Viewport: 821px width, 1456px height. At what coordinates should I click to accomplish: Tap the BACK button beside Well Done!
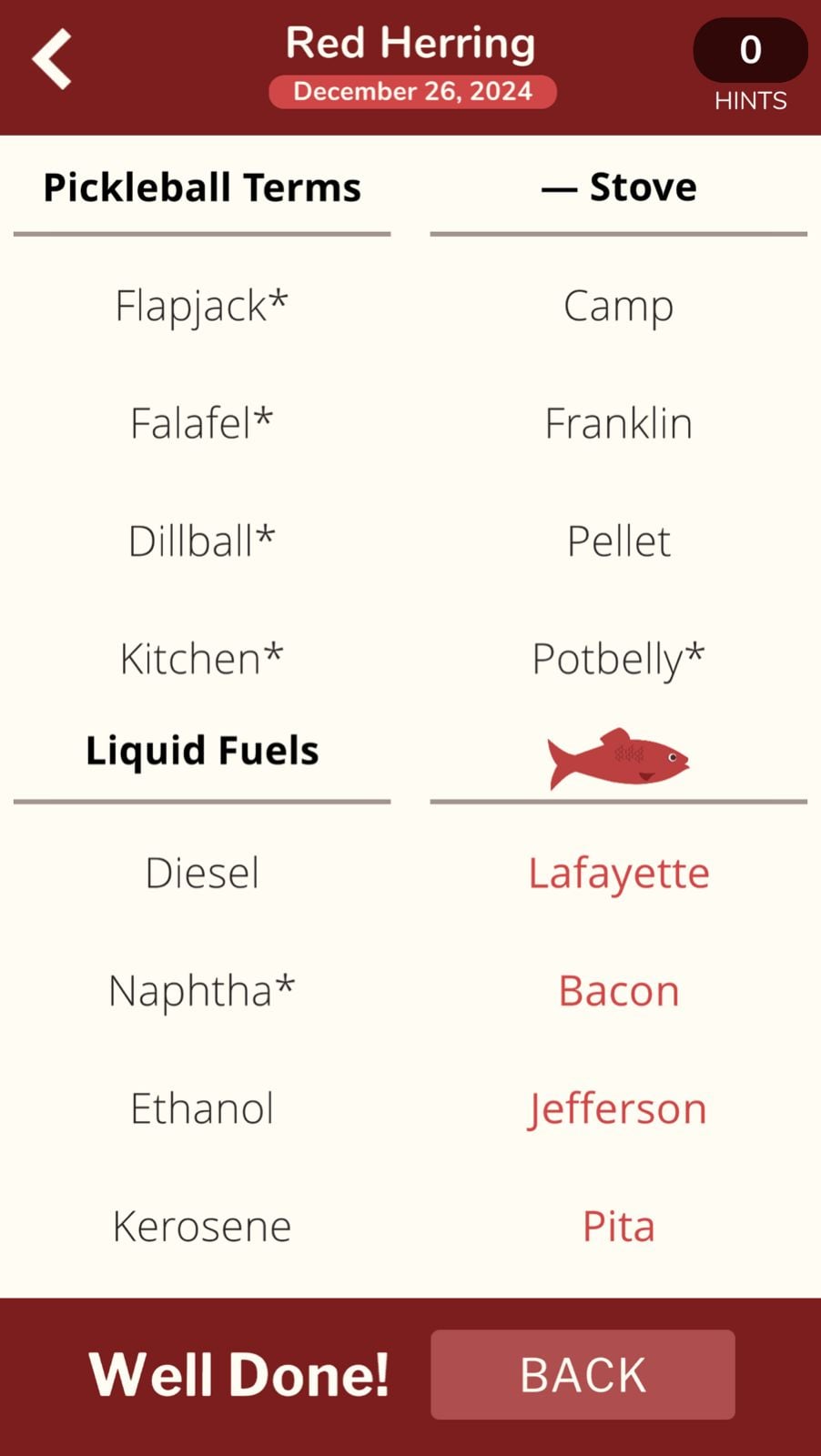pyautogui.click(x=583, y=1374)
